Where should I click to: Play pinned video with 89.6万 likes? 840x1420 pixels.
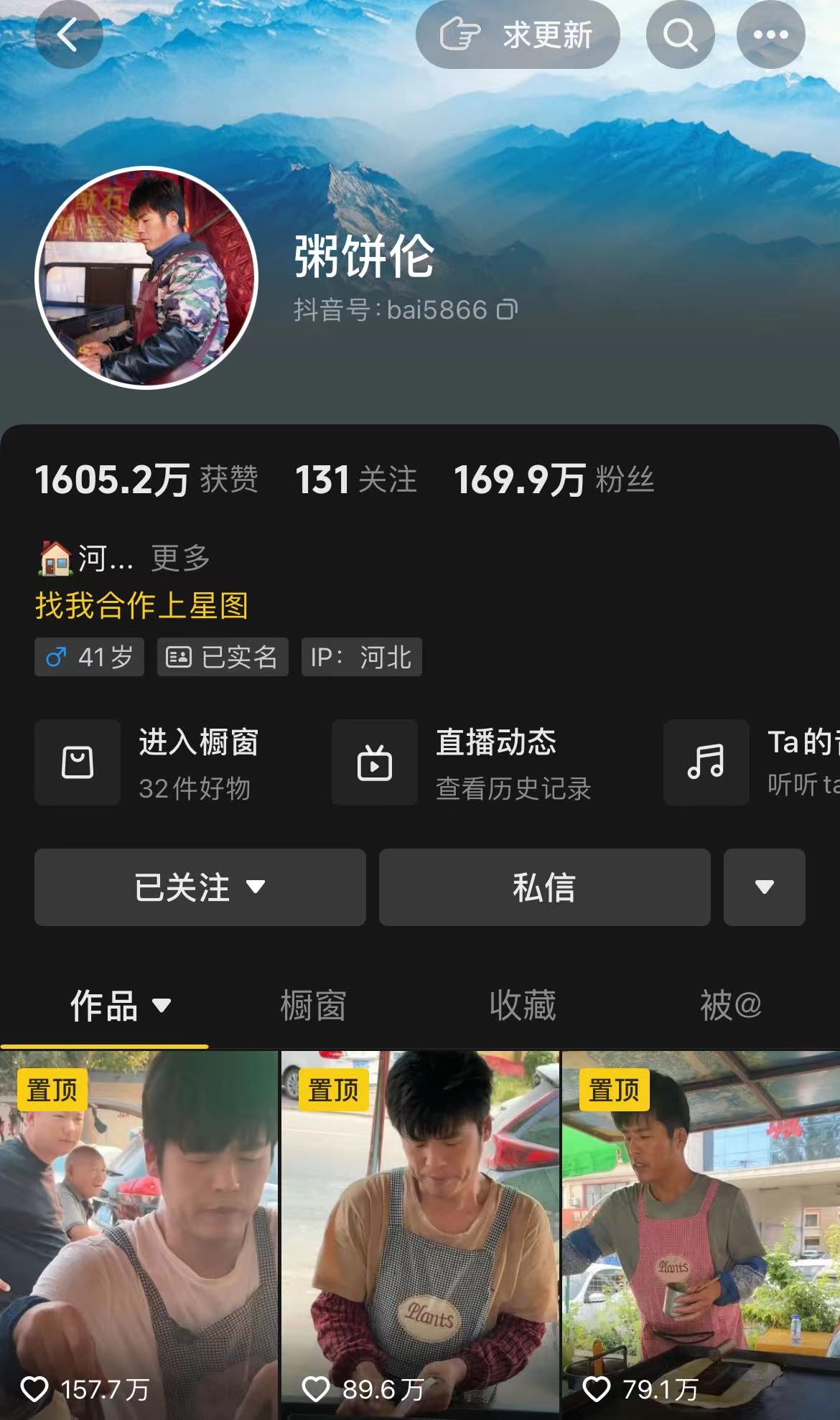tap(420, 1235)
